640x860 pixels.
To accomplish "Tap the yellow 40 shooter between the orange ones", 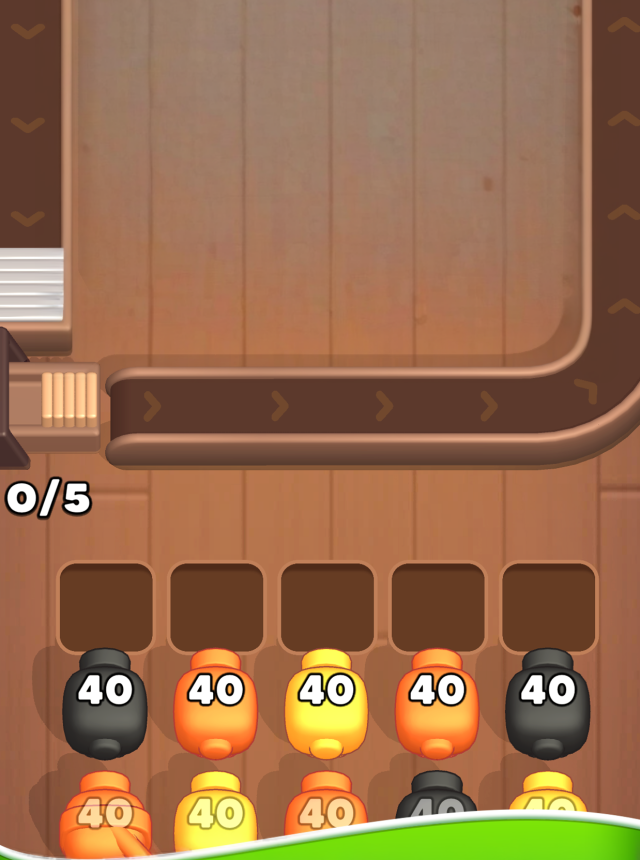I will pyautogui.click(x=326, y=700).
